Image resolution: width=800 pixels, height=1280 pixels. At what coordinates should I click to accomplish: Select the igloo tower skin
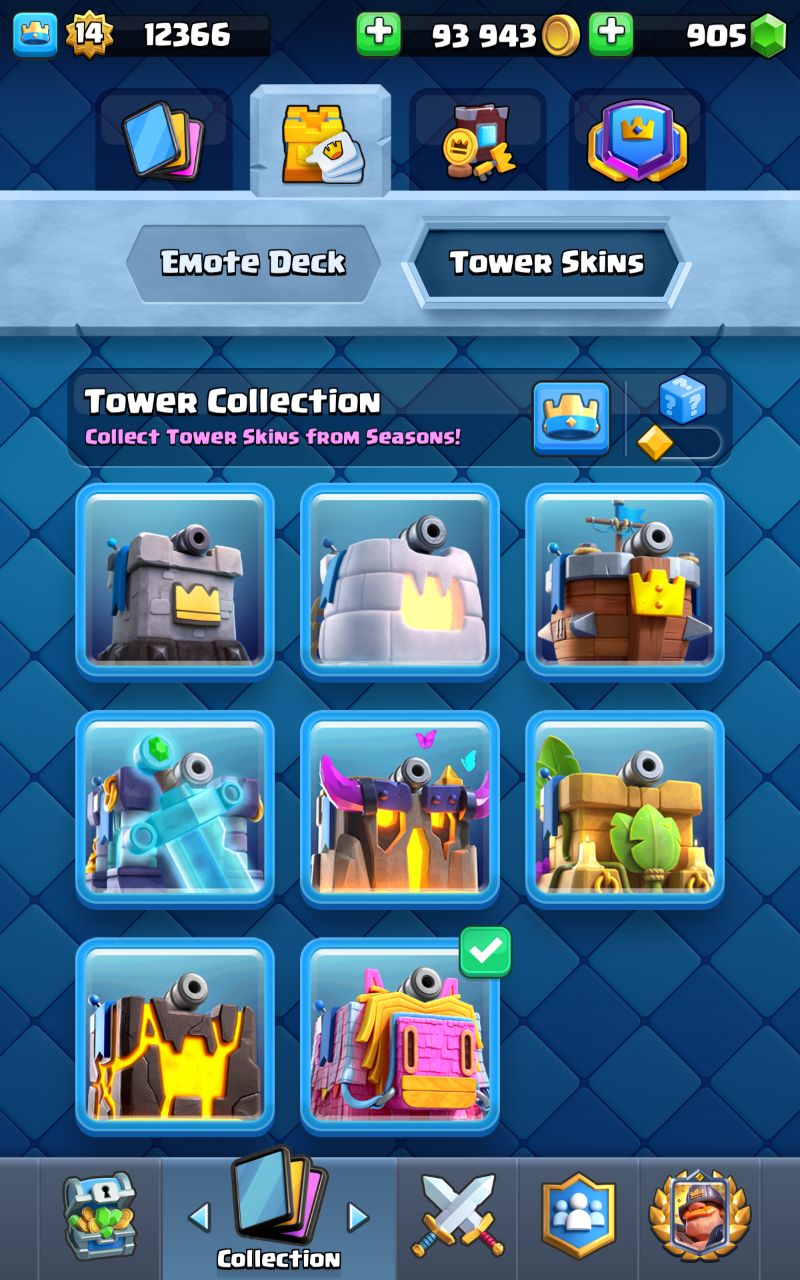click(400, 581)
